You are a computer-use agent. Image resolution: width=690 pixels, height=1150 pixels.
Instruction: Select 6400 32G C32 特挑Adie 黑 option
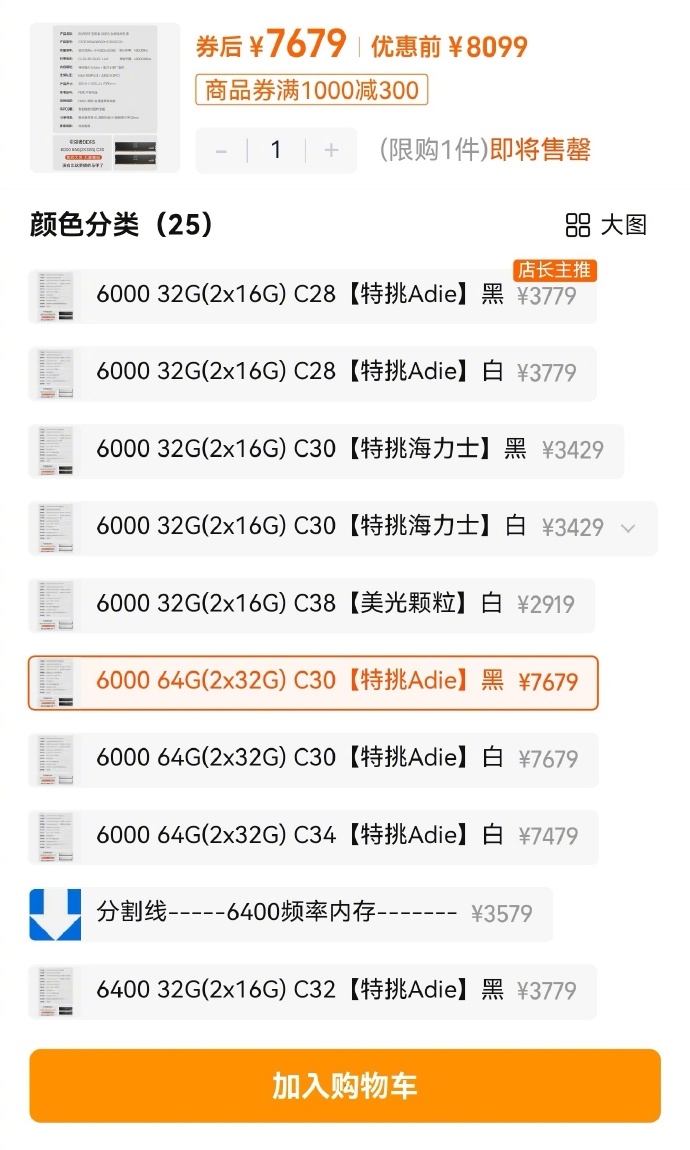[310, 991]
